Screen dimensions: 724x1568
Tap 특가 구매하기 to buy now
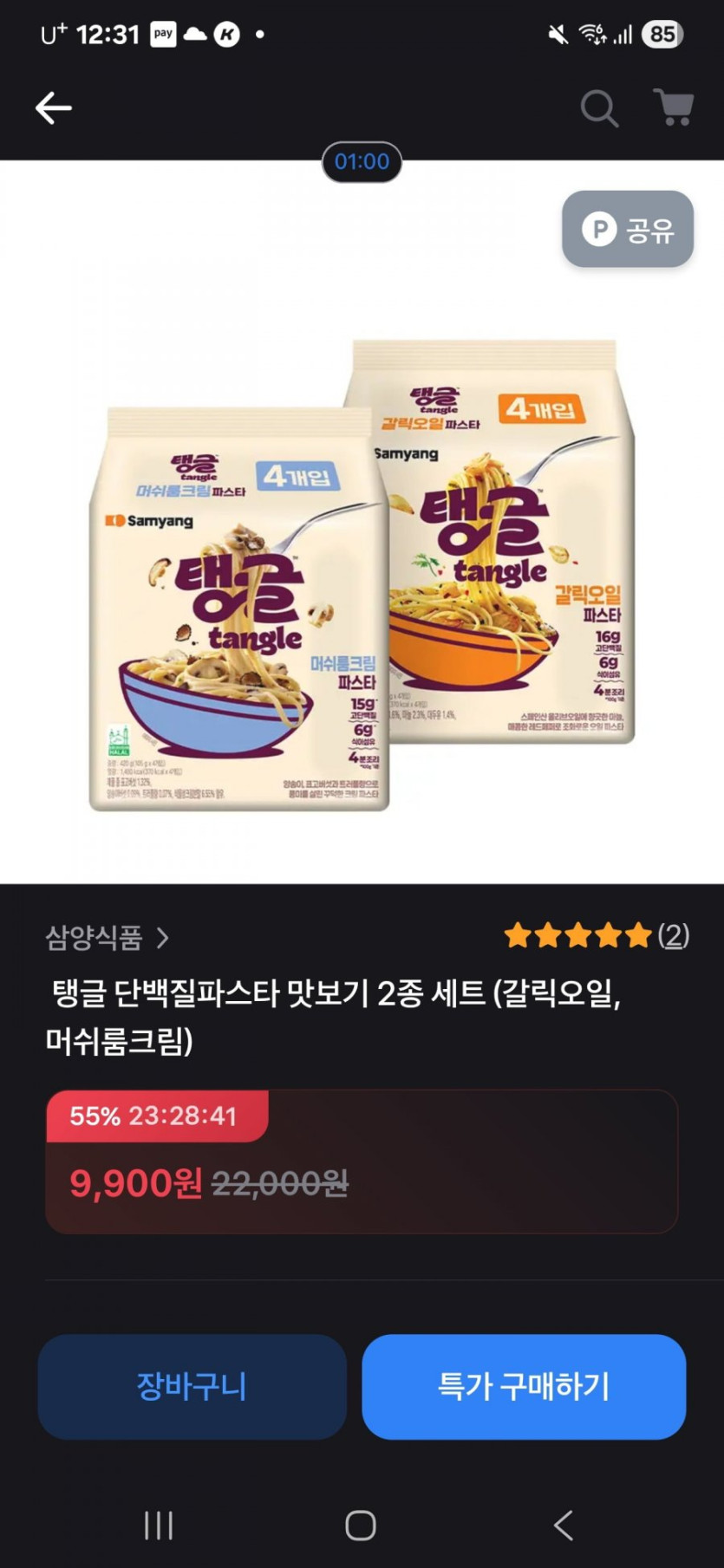coord(524,1387)
